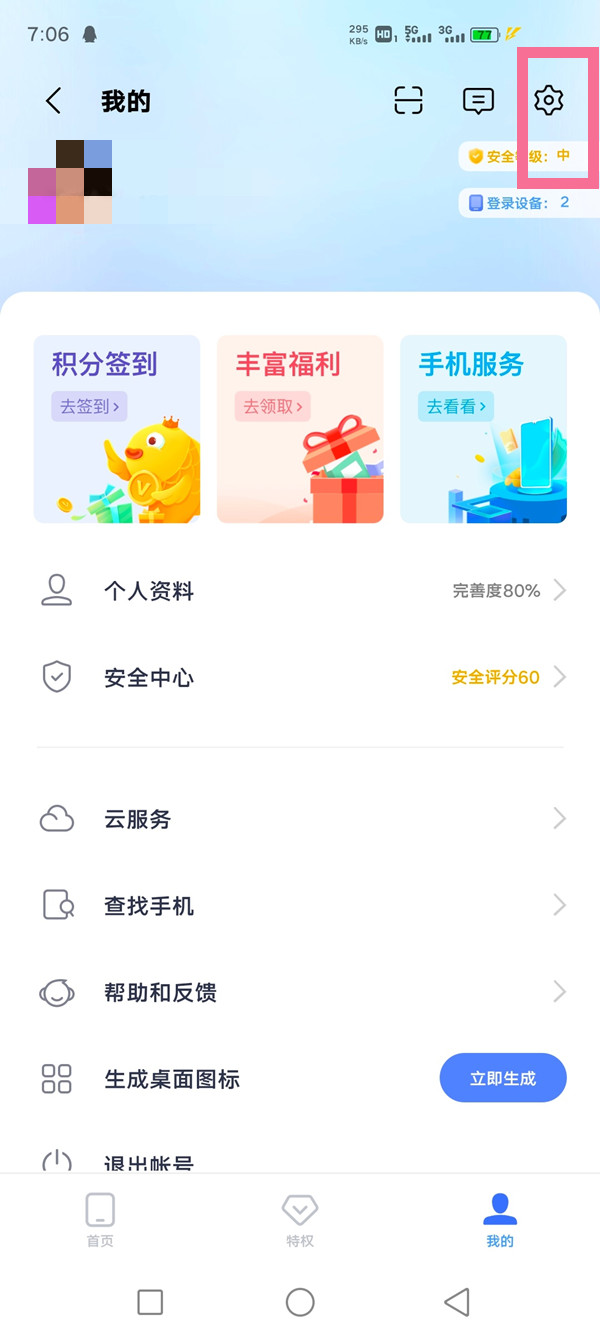Image resolution: width=600 pixels, height=1337 pixels.
Task: Open the 丰富福利 card
Action: point(300,429)
